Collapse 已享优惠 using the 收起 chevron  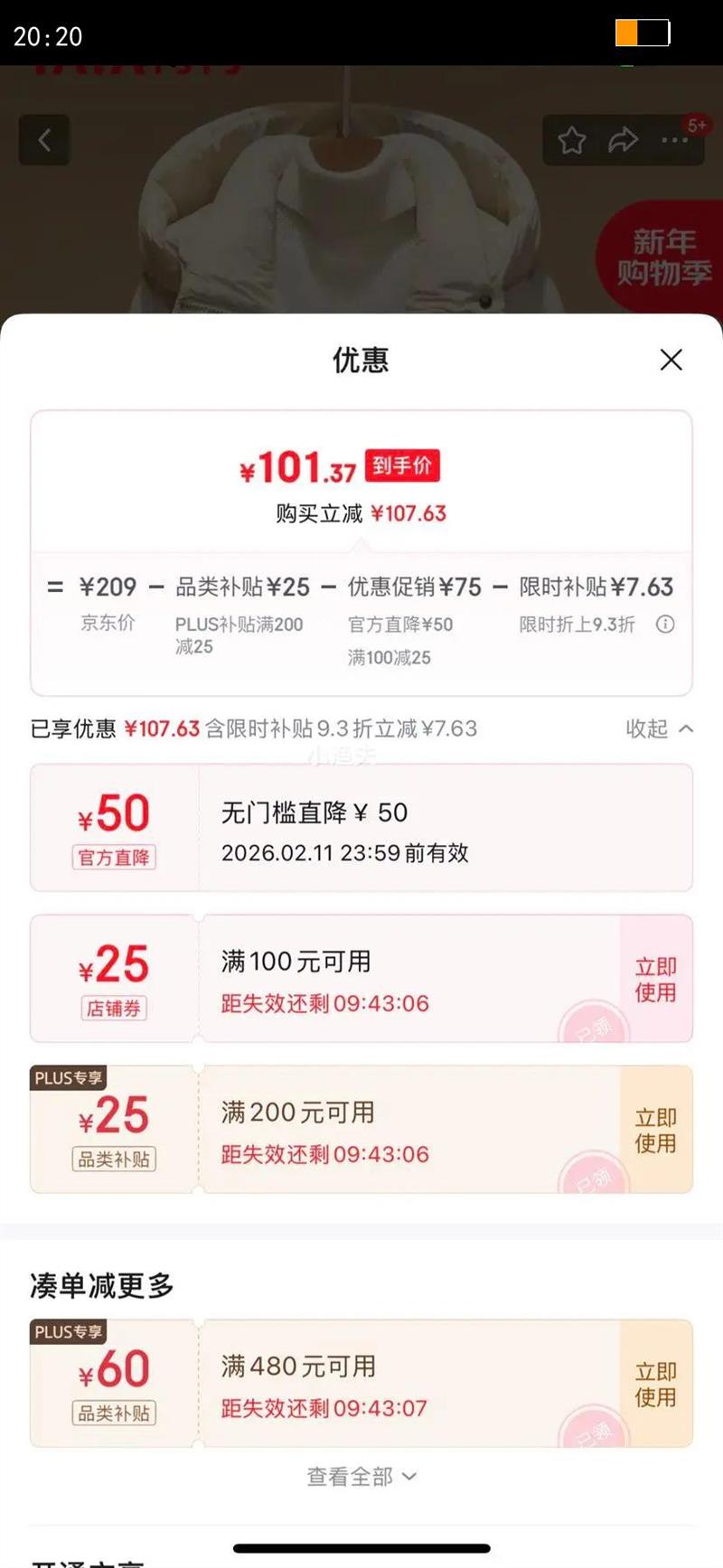click(660, 729)
